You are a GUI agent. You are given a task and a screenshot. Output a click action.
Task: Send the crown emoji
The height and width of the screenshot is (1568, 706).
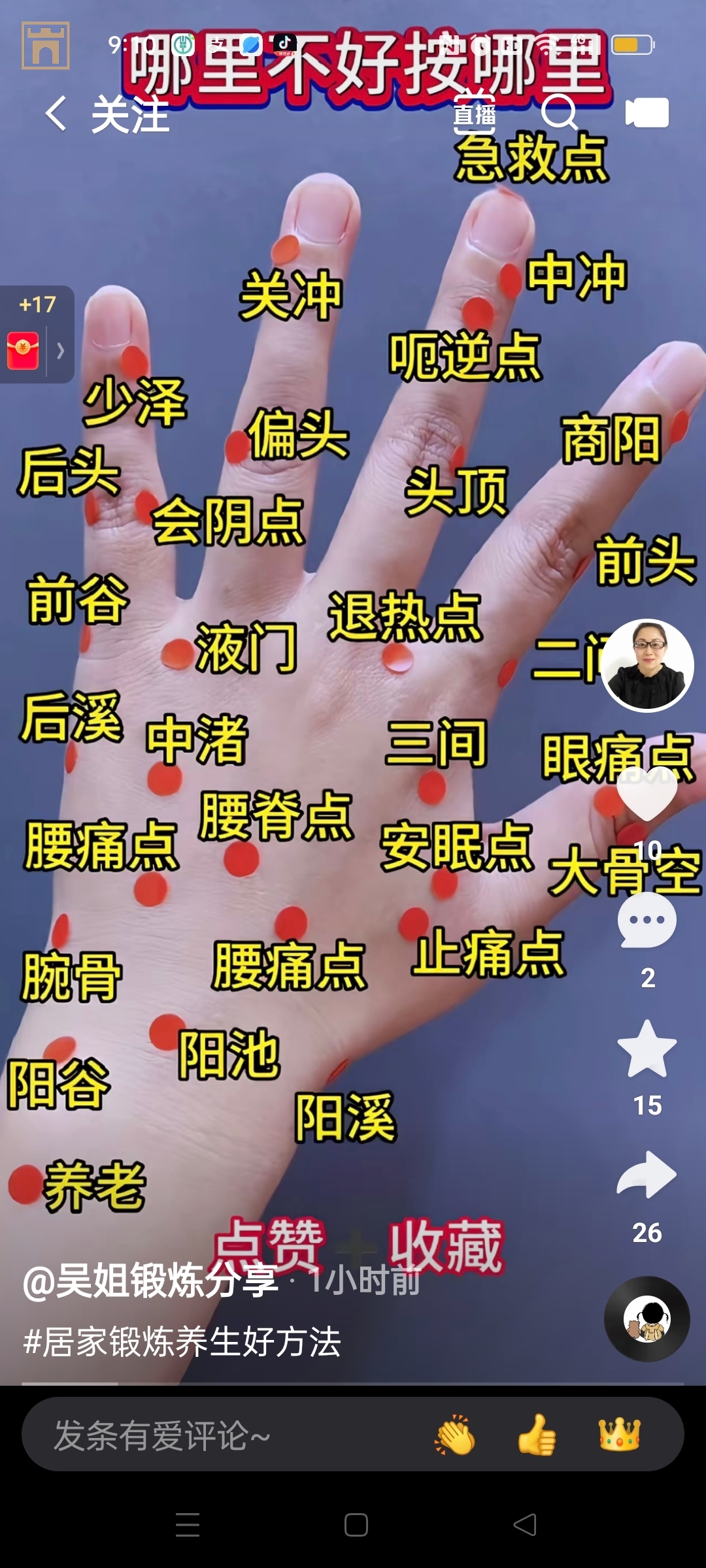pos(619,1434)
